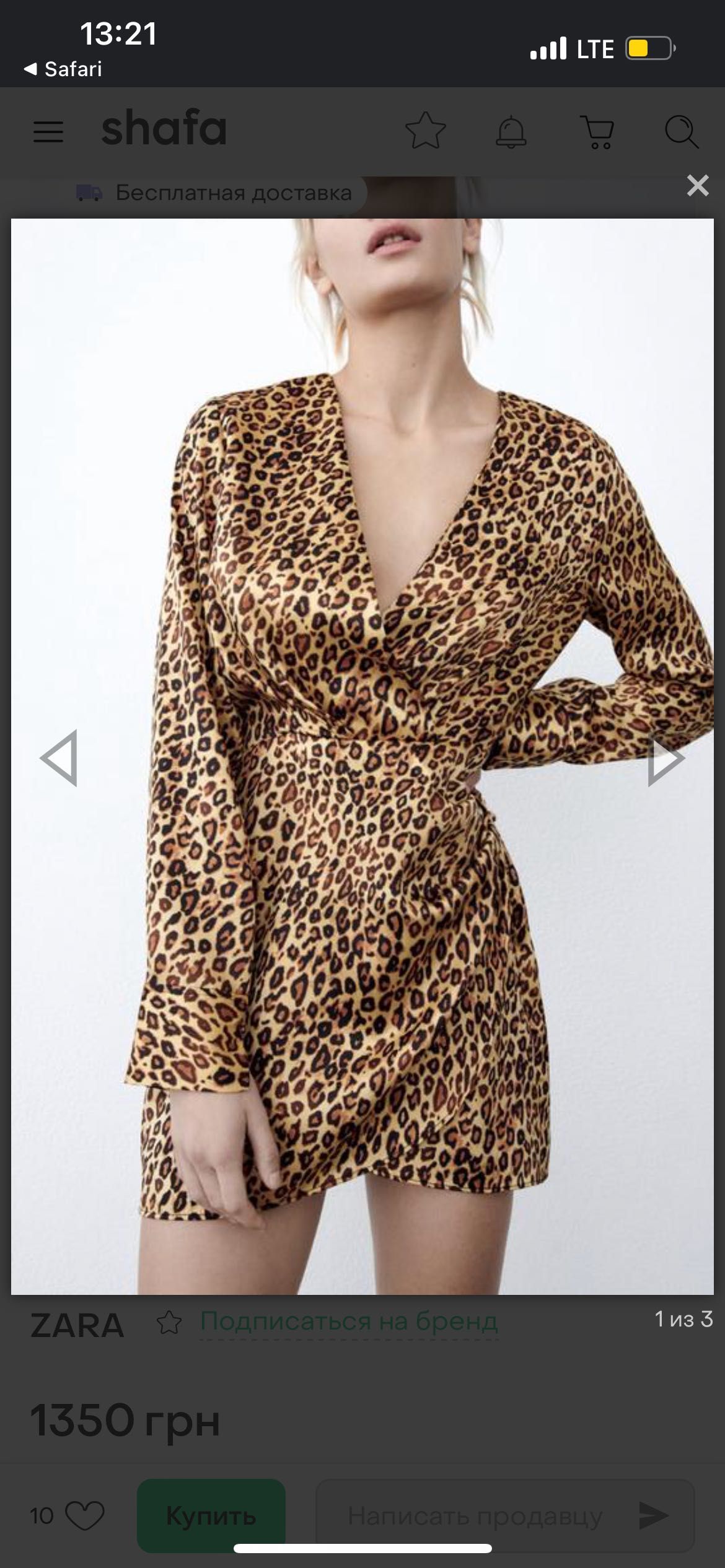The image size is (725, 1568).
Task: Open the notifications bell
Action: click(511, 131)
